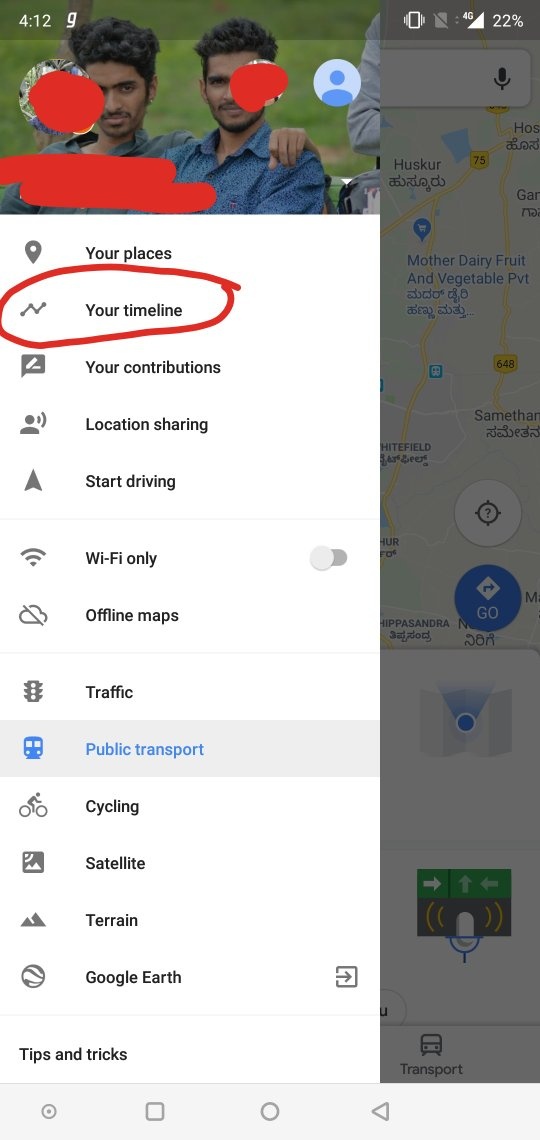This screenshot has width=540, height=1140.
Task: Open Tips and tricks
Action: point(189,1054)
